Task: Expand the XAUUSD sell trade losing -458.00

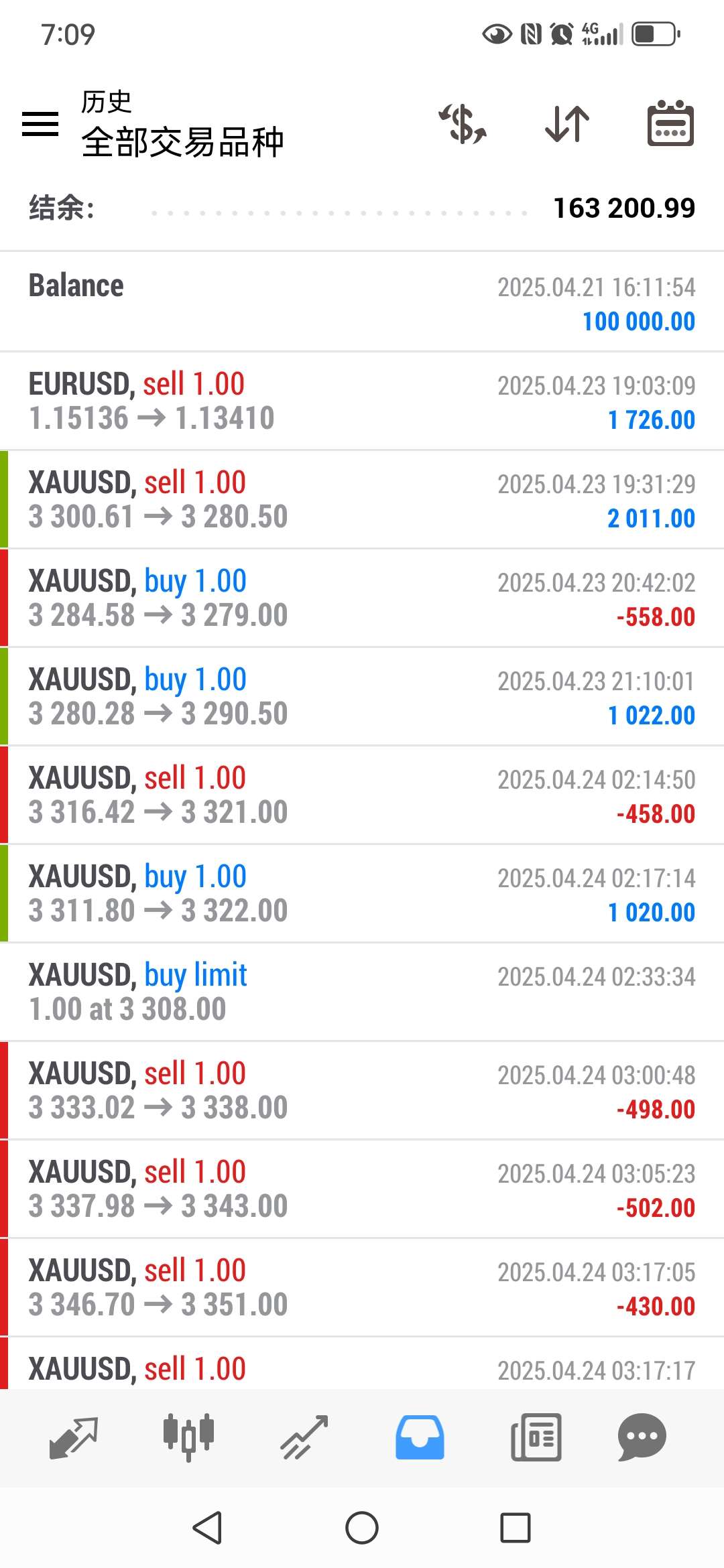Action: pos(362,795)
